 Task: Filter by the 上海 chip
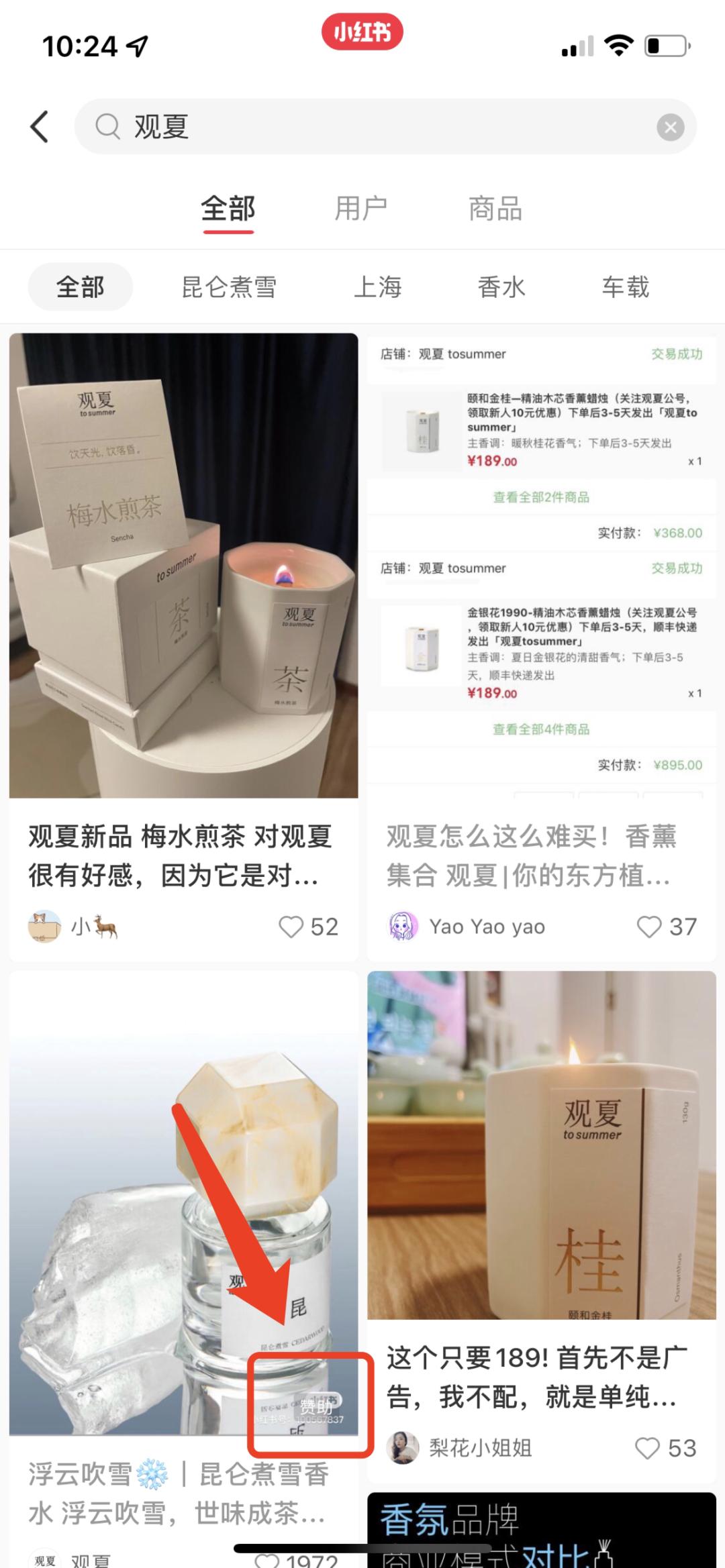[378, 287]
